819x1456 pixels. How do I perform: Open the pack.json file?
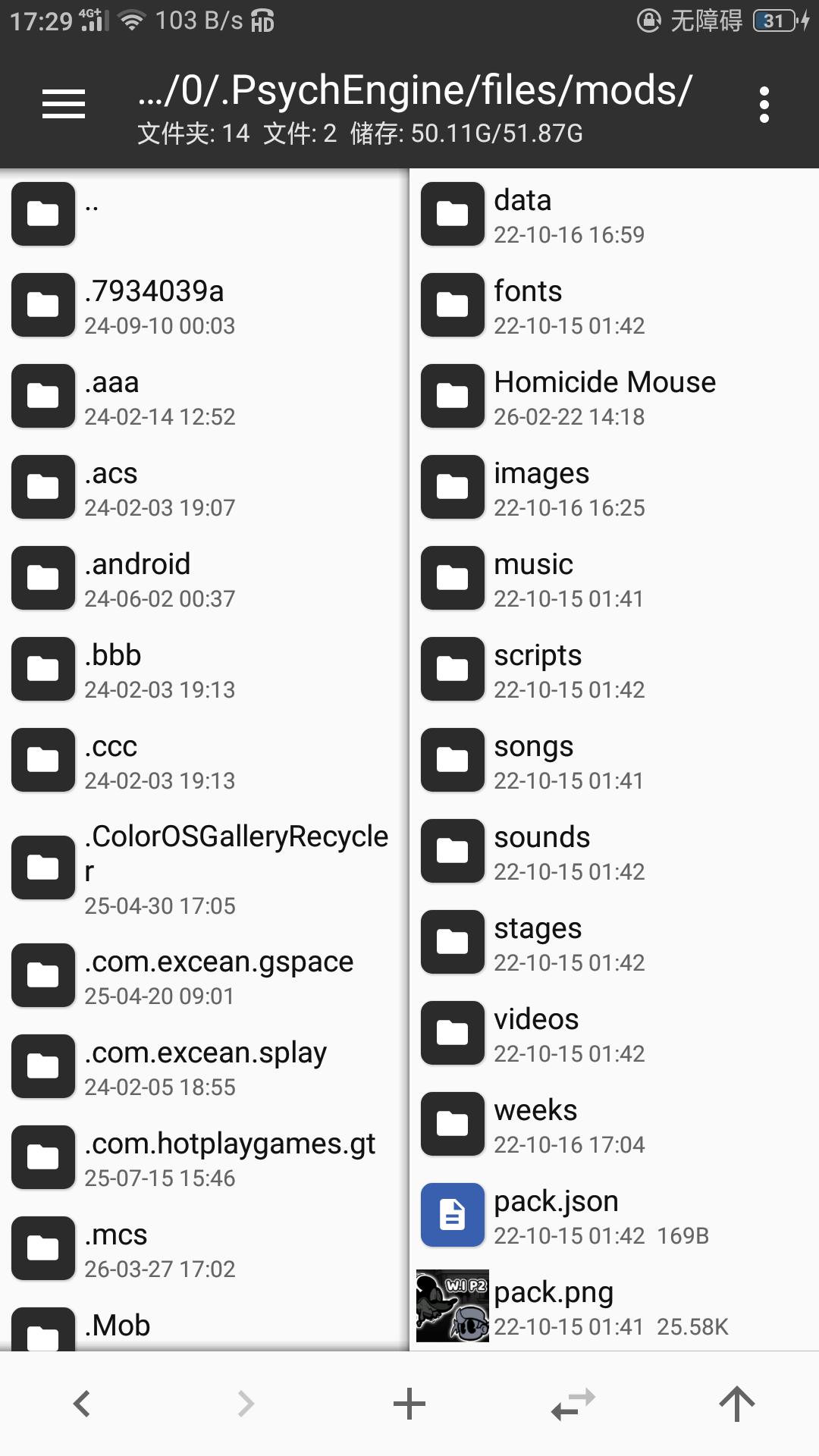pos(569,1216)
